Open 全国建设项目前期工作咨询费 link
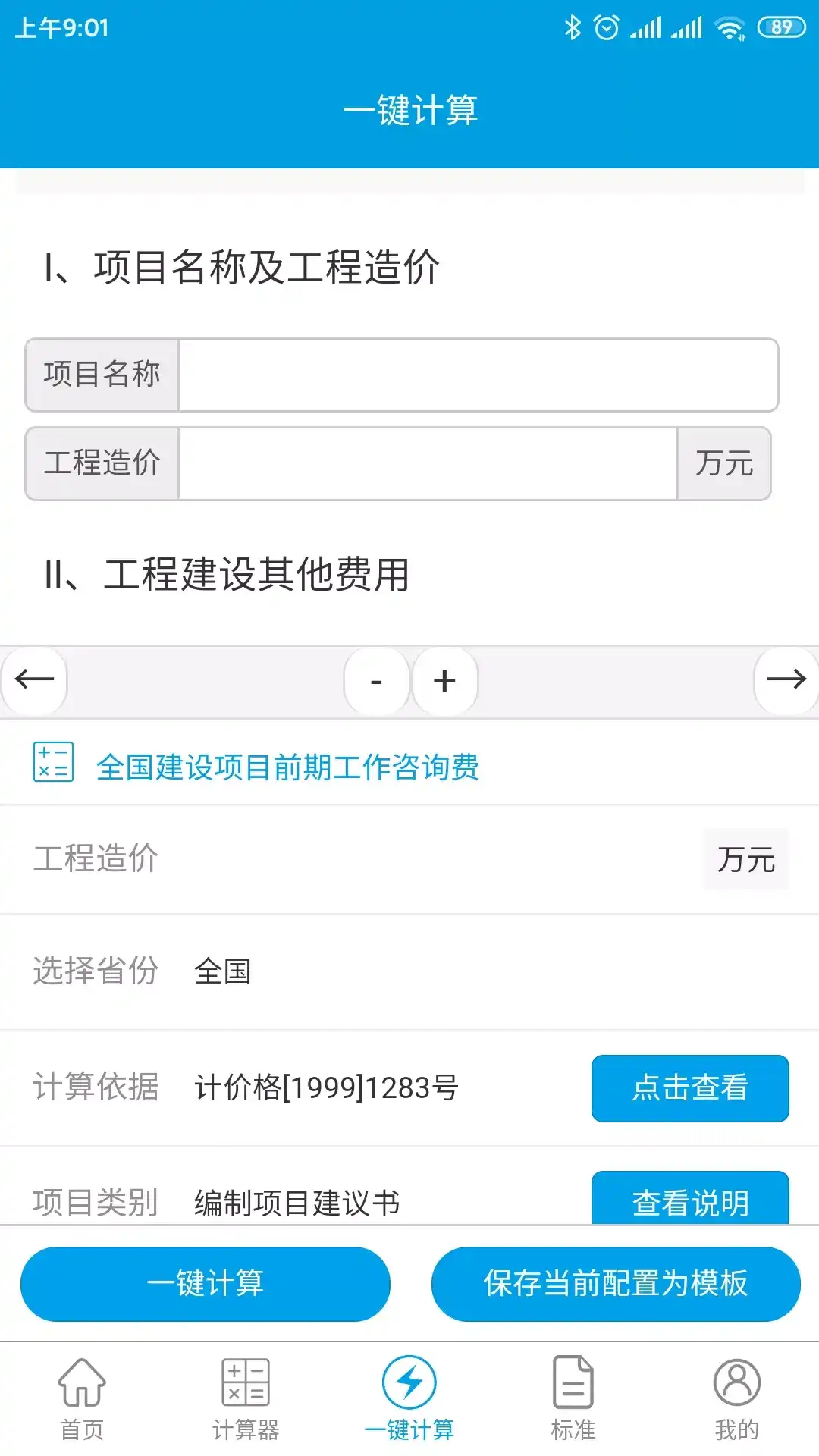This screenshot has width=819, height=1456. click(287, 767)
